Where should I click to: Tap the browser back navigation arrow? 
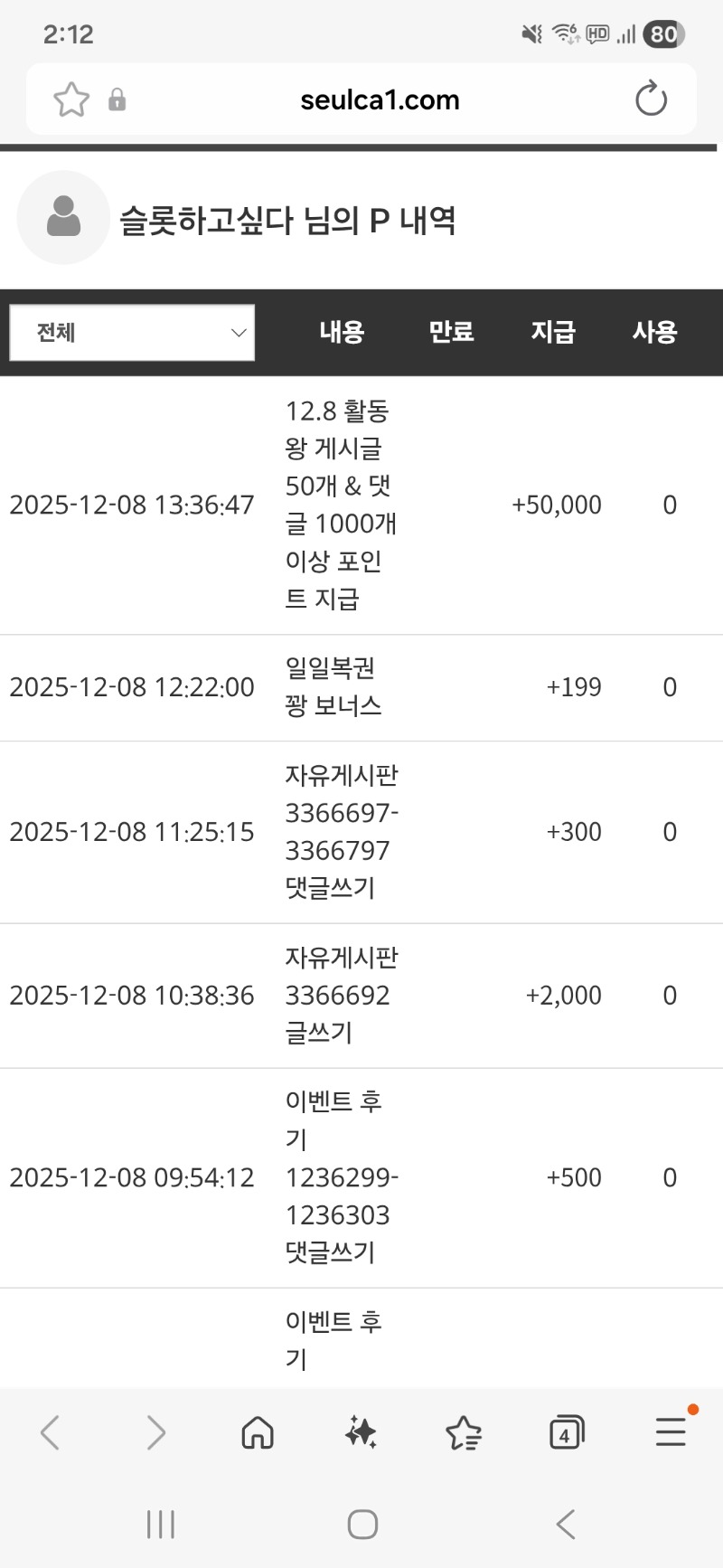point(50,1432)
